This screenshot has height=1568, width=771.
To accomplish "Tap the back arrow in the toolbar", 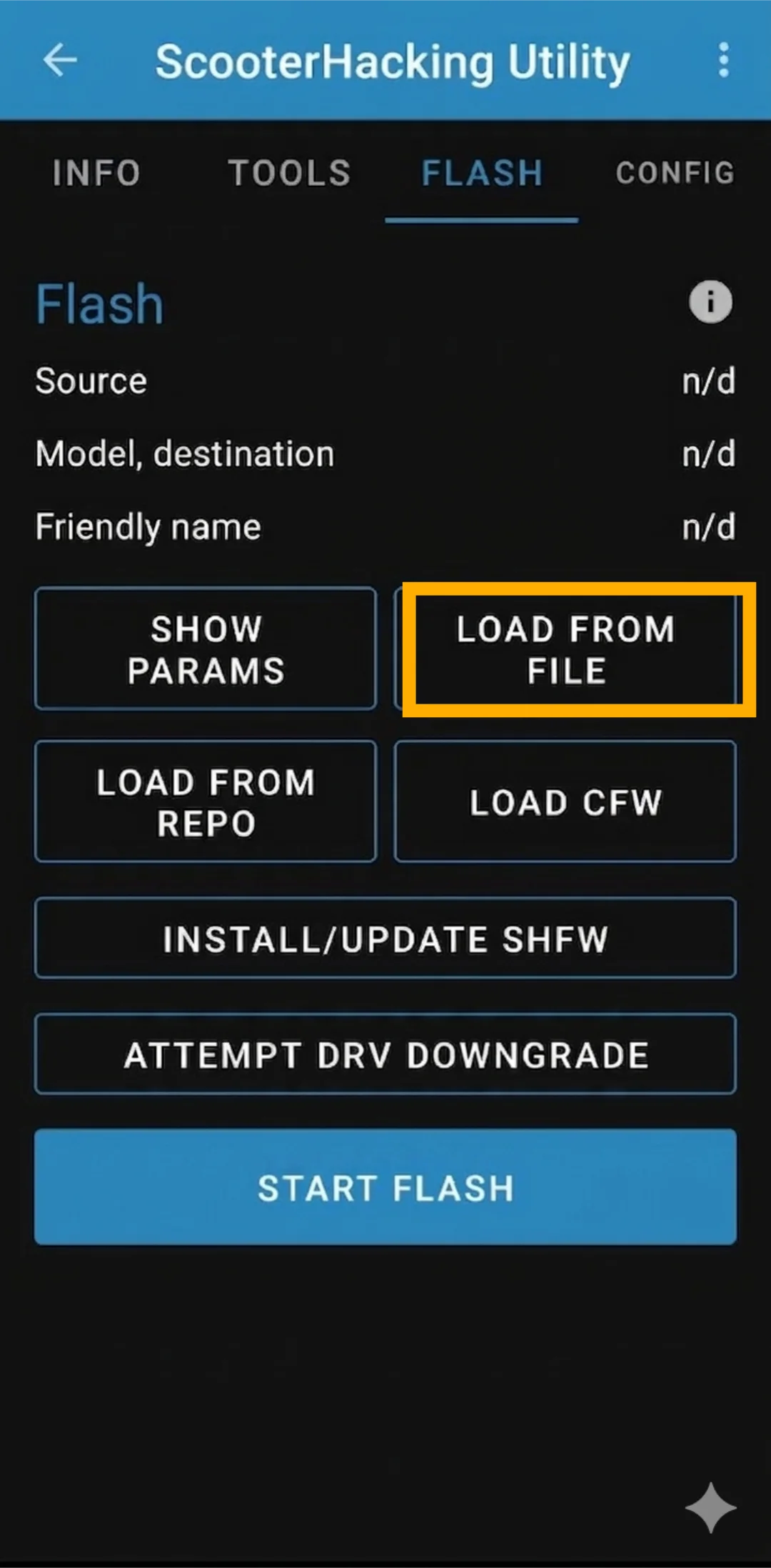I will point(61,61).
